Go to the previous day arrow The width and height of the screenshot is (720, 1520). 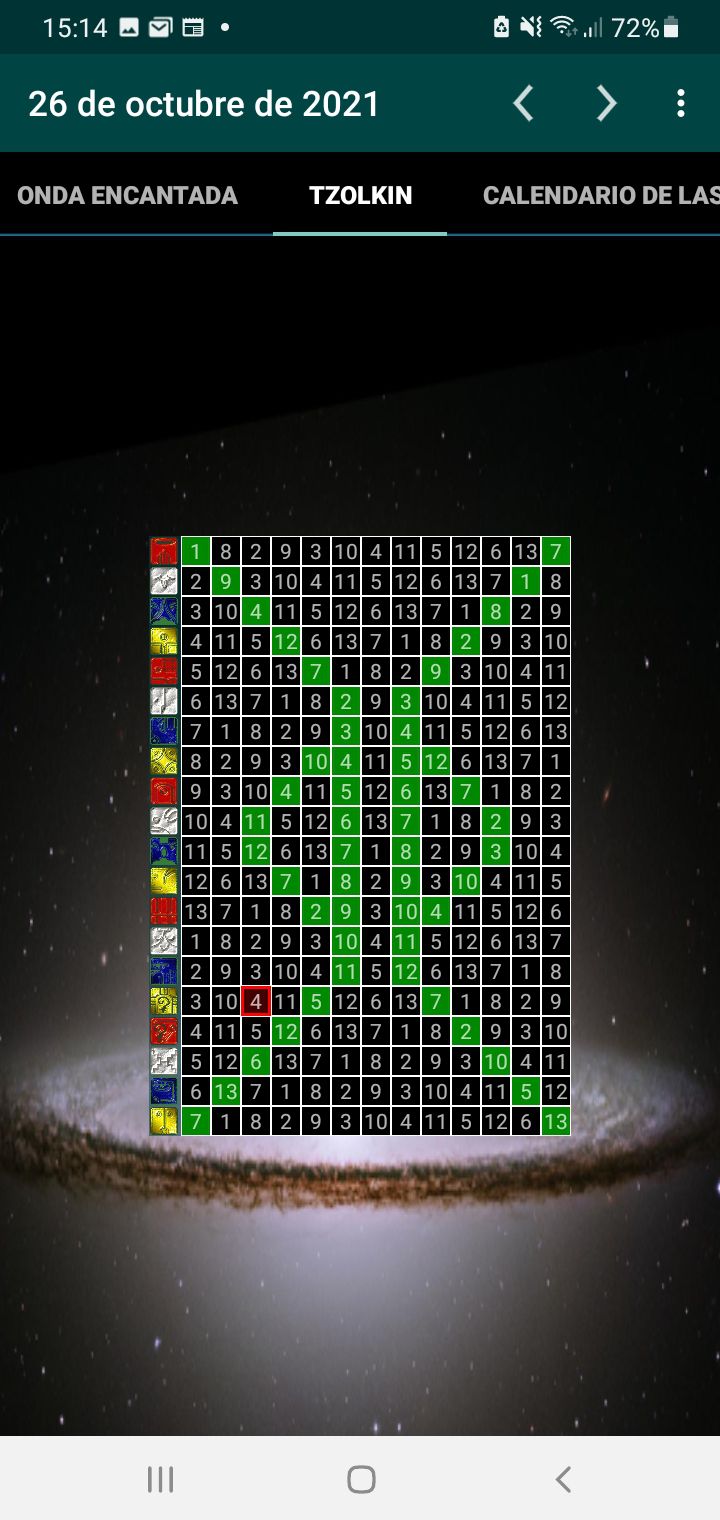523,103
